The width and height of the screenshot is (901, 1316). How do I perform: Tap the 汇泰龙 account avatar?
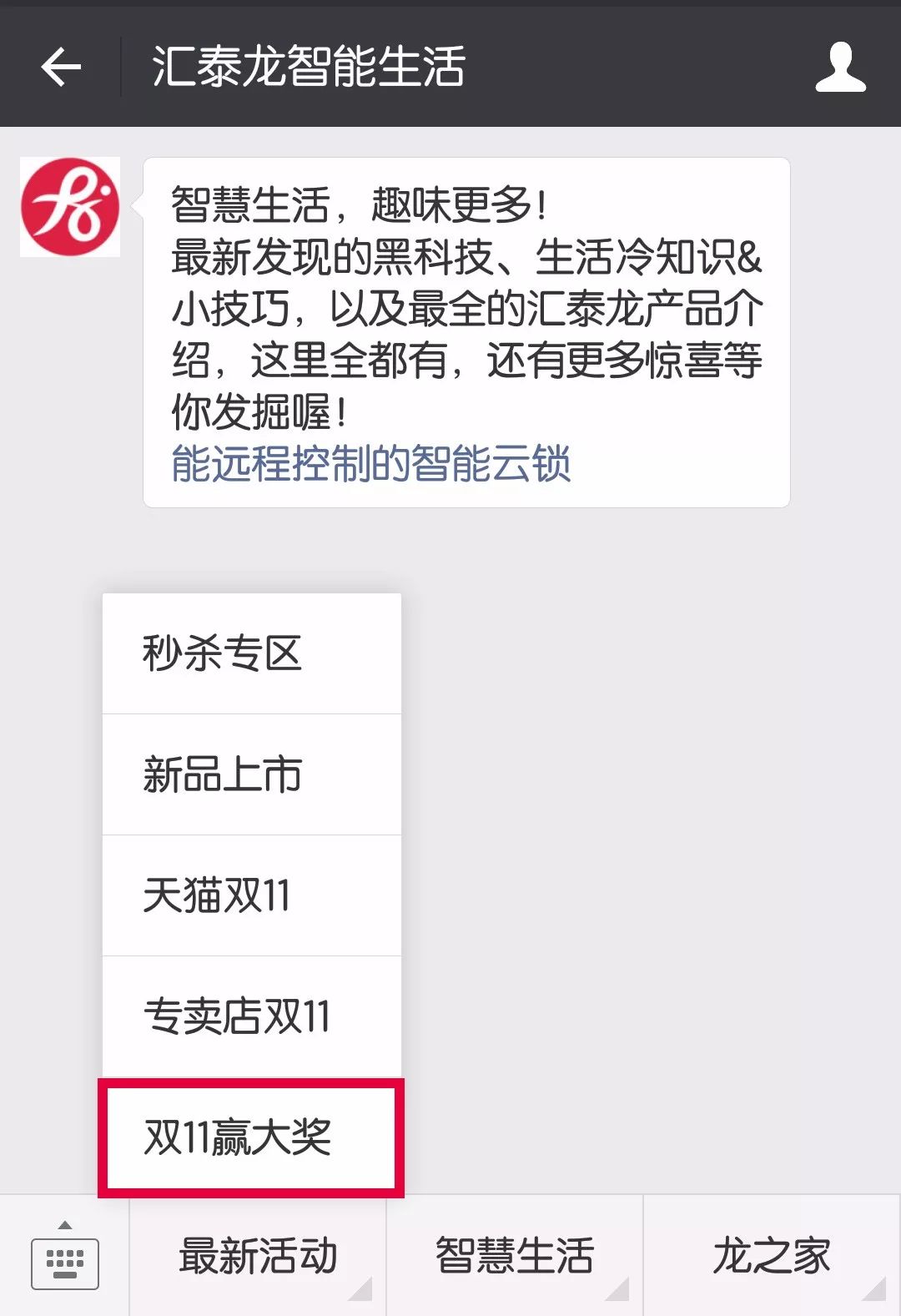[70, 207]
